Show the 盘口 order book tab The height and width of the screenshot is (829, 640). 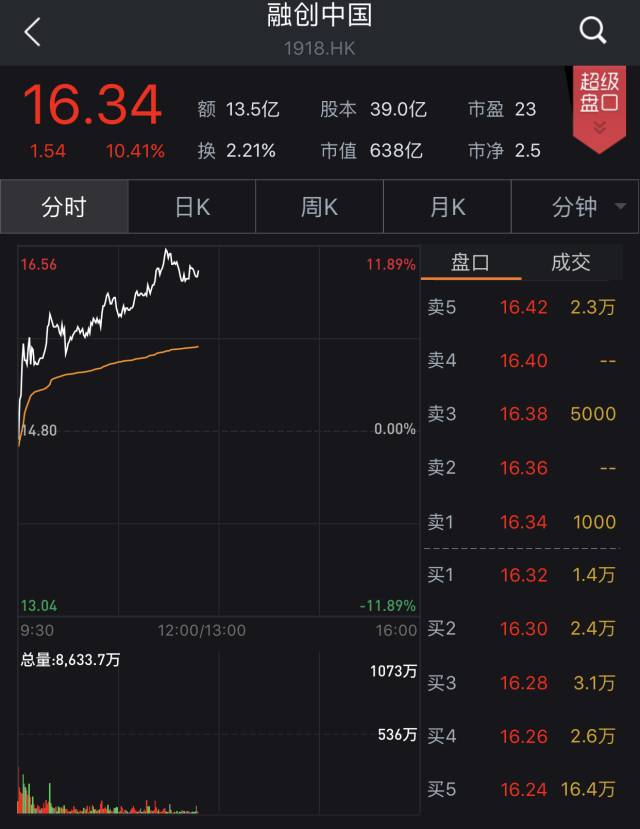(470, 262)
